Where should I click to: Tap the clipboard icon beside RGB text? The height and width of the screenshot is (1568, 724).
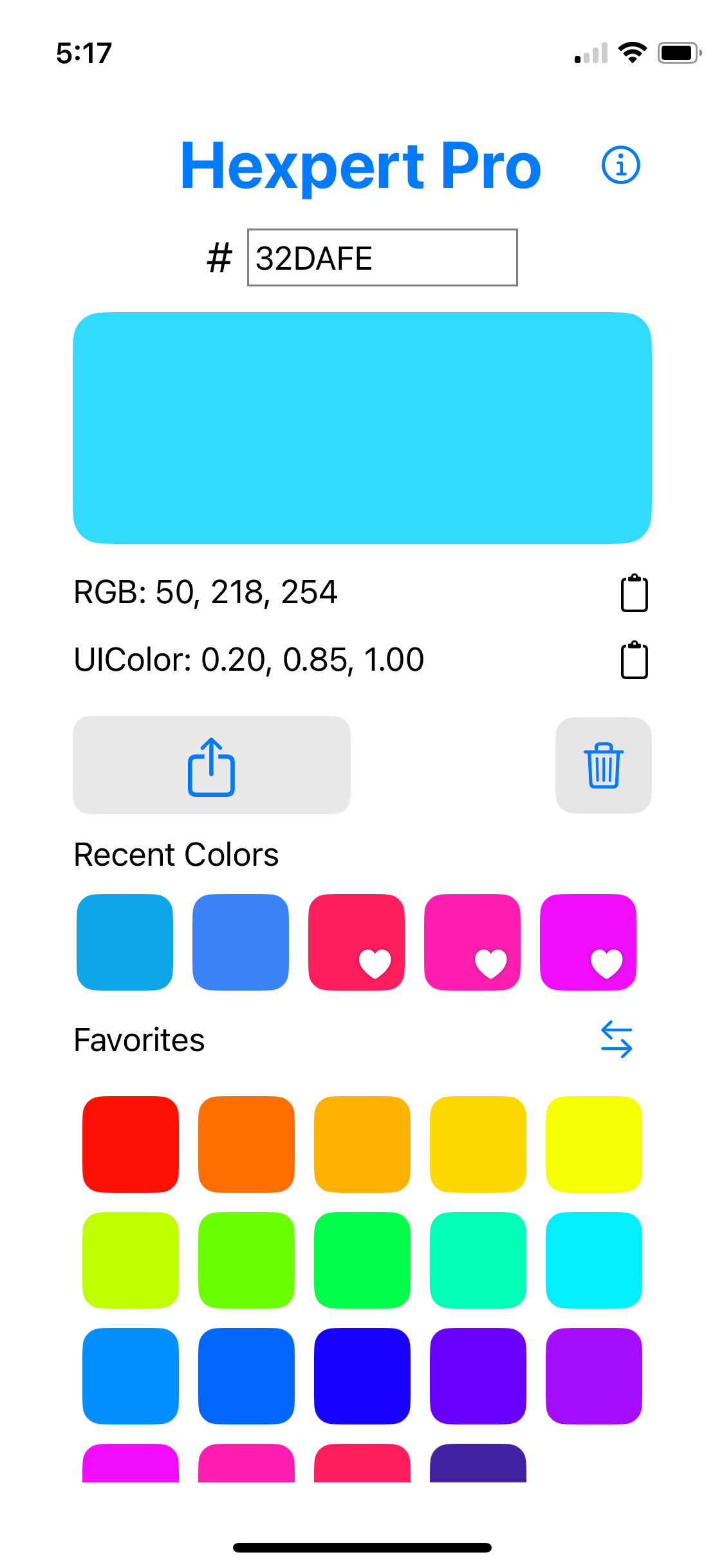634,593
